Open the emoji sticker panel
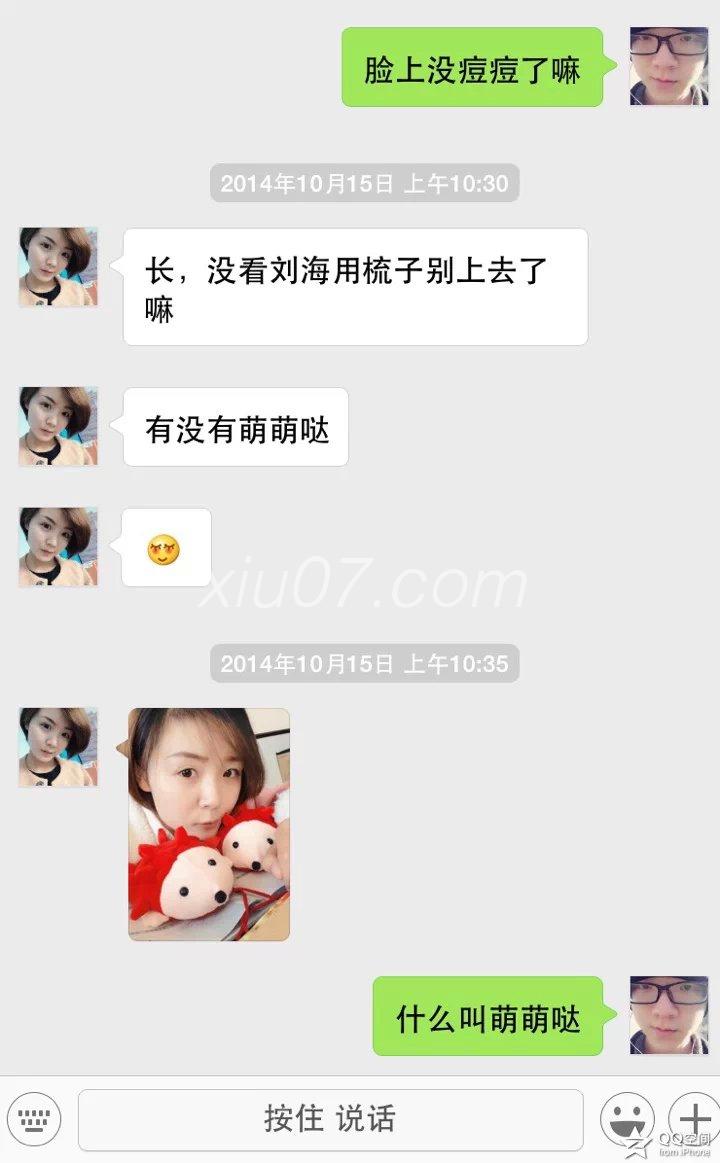 627,1118
